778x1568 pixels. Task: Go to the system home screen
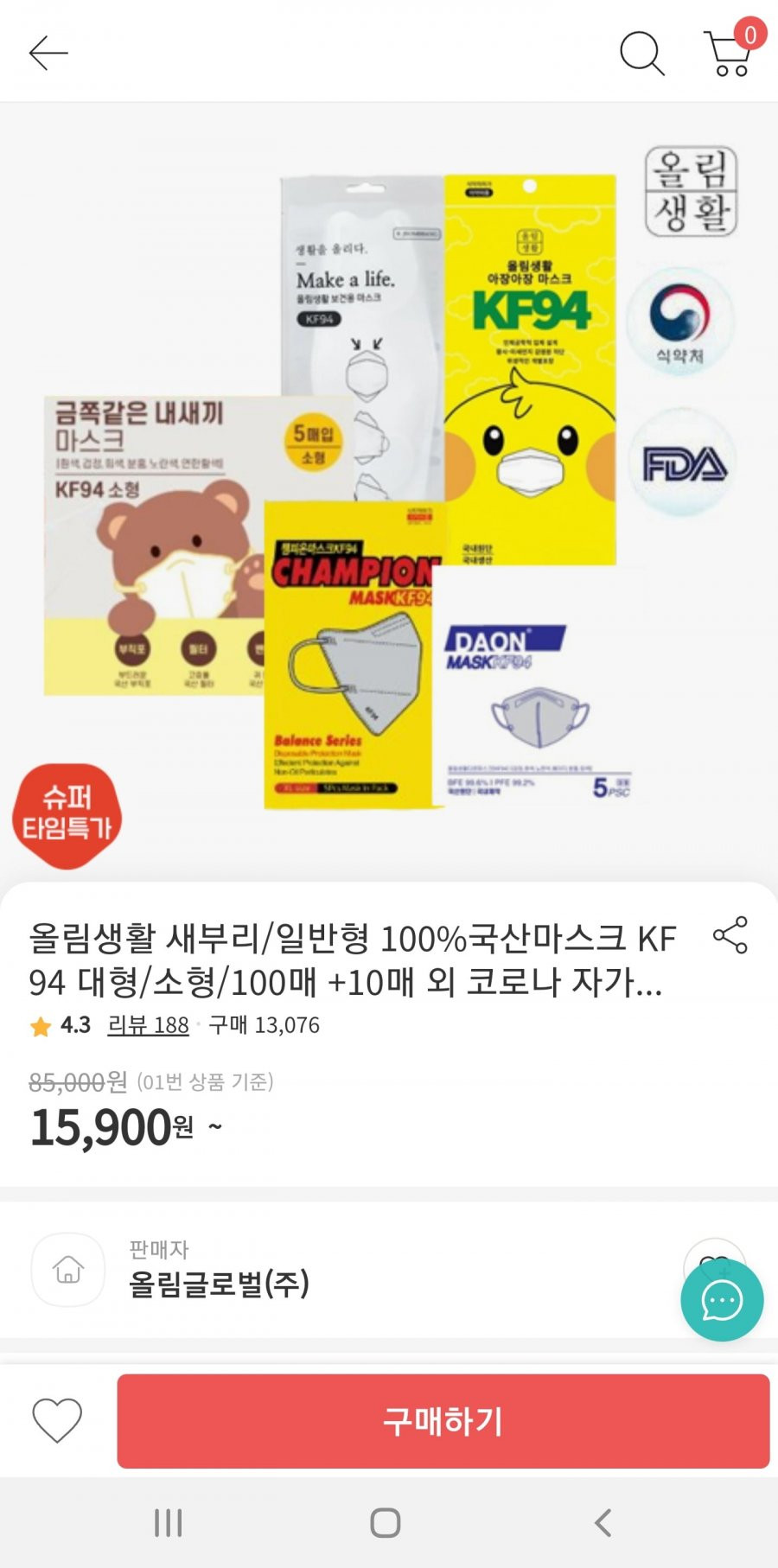(x=385, y=1523)
